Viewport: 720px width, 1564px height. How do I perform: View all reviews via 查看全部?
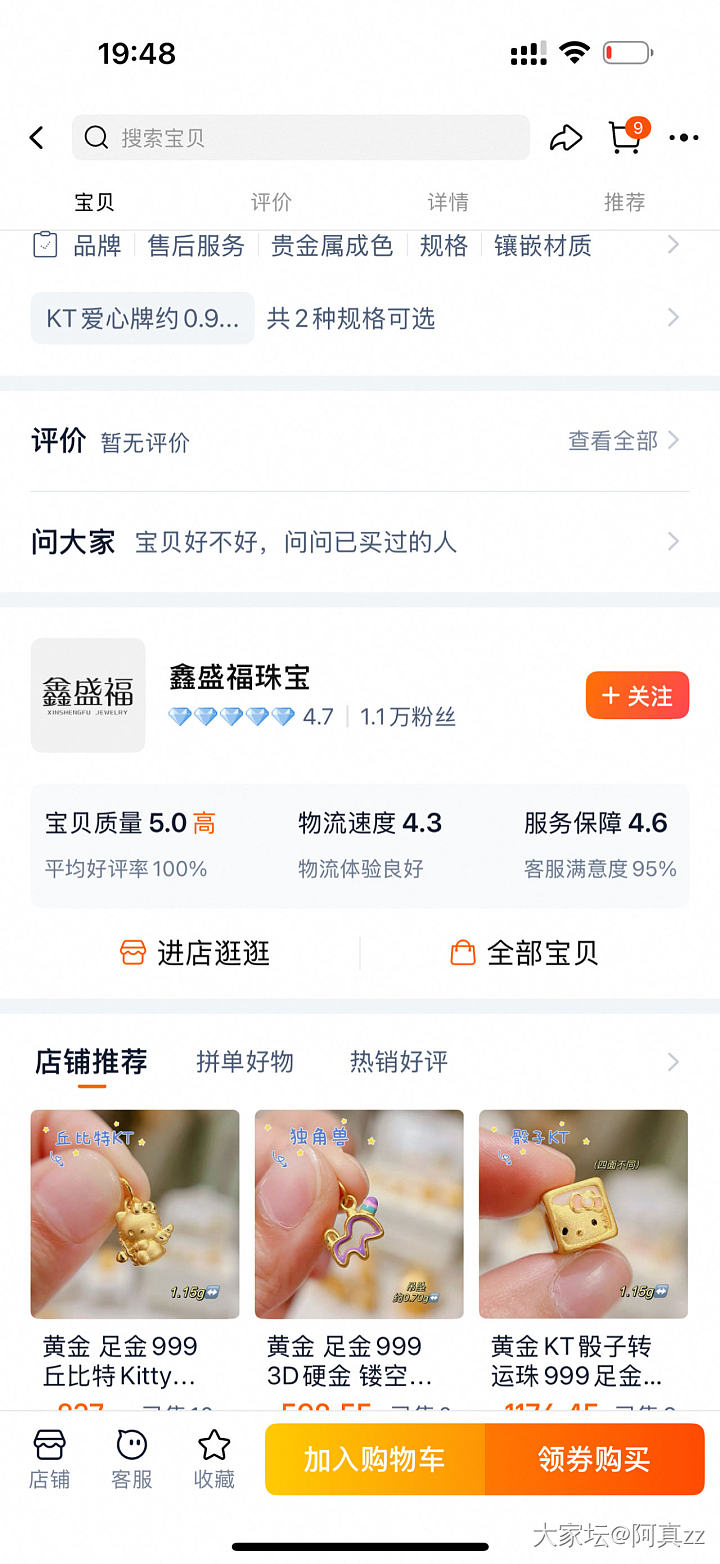pyautogui.click(x=622, y=441)
